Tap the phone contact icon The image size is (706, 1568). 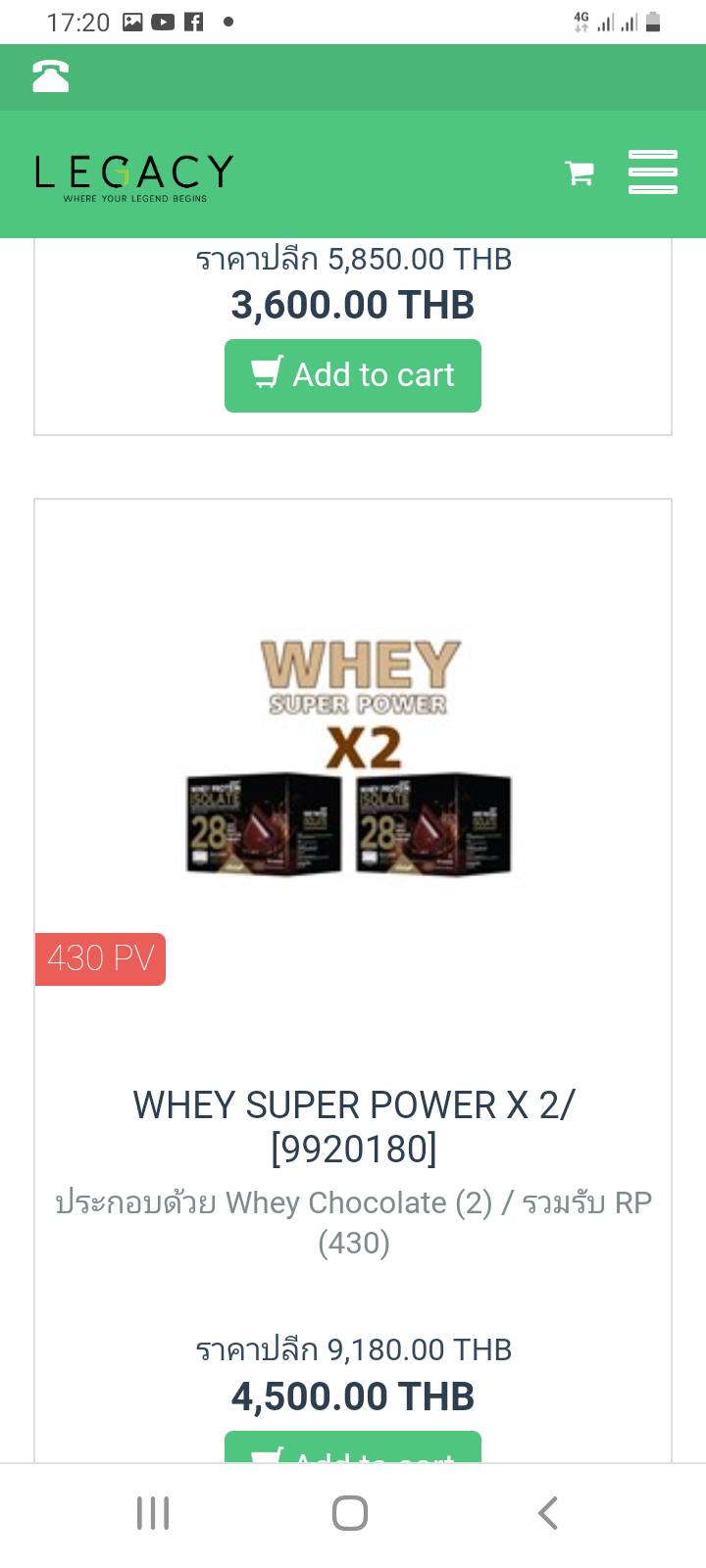tap(51, 76)
